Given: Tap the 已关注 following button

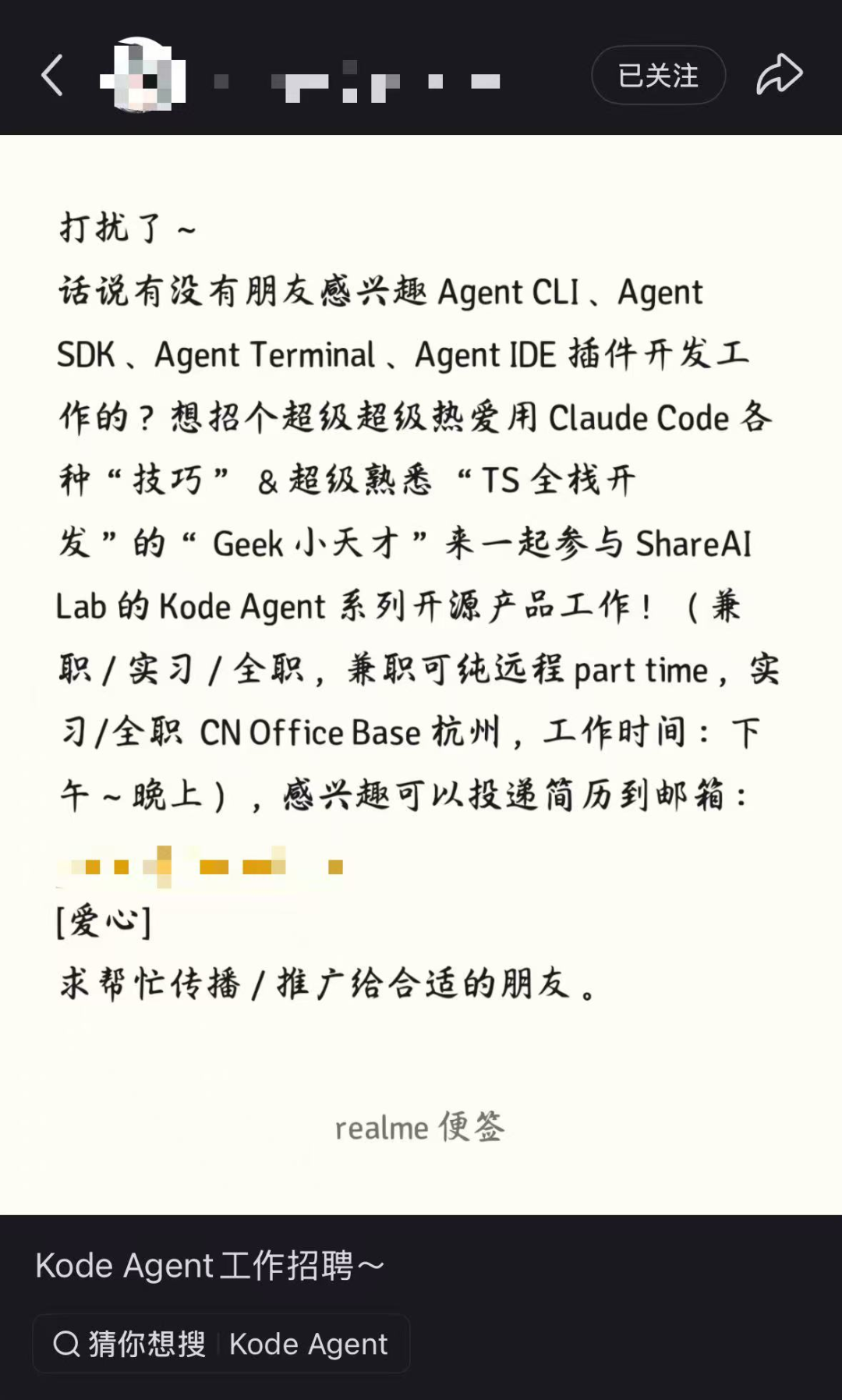Looking at the screenshot, I should pyautogui.click(x=658, y=76).
